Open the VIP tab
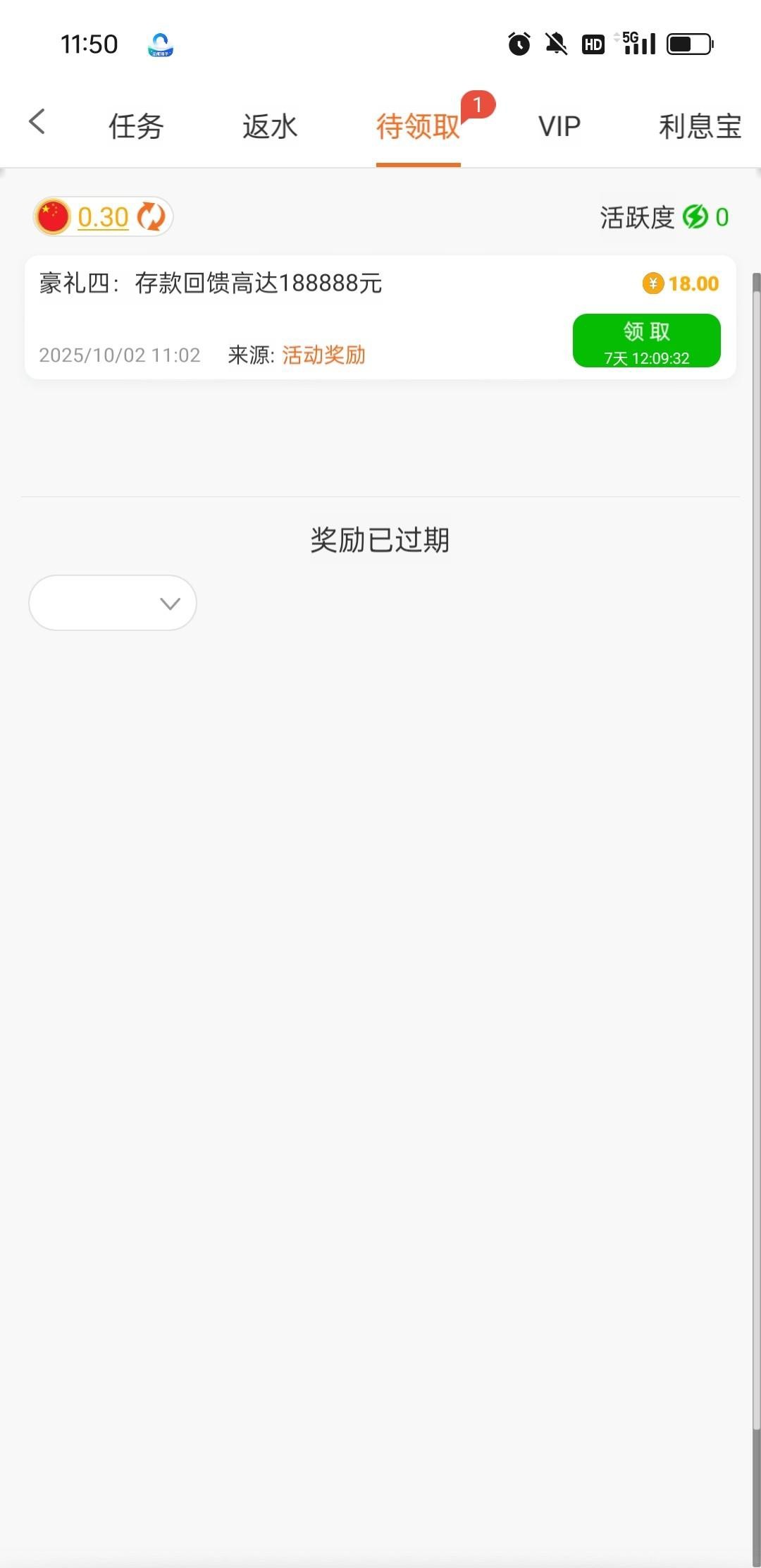The image size is (761, 1568). [559, 127]
